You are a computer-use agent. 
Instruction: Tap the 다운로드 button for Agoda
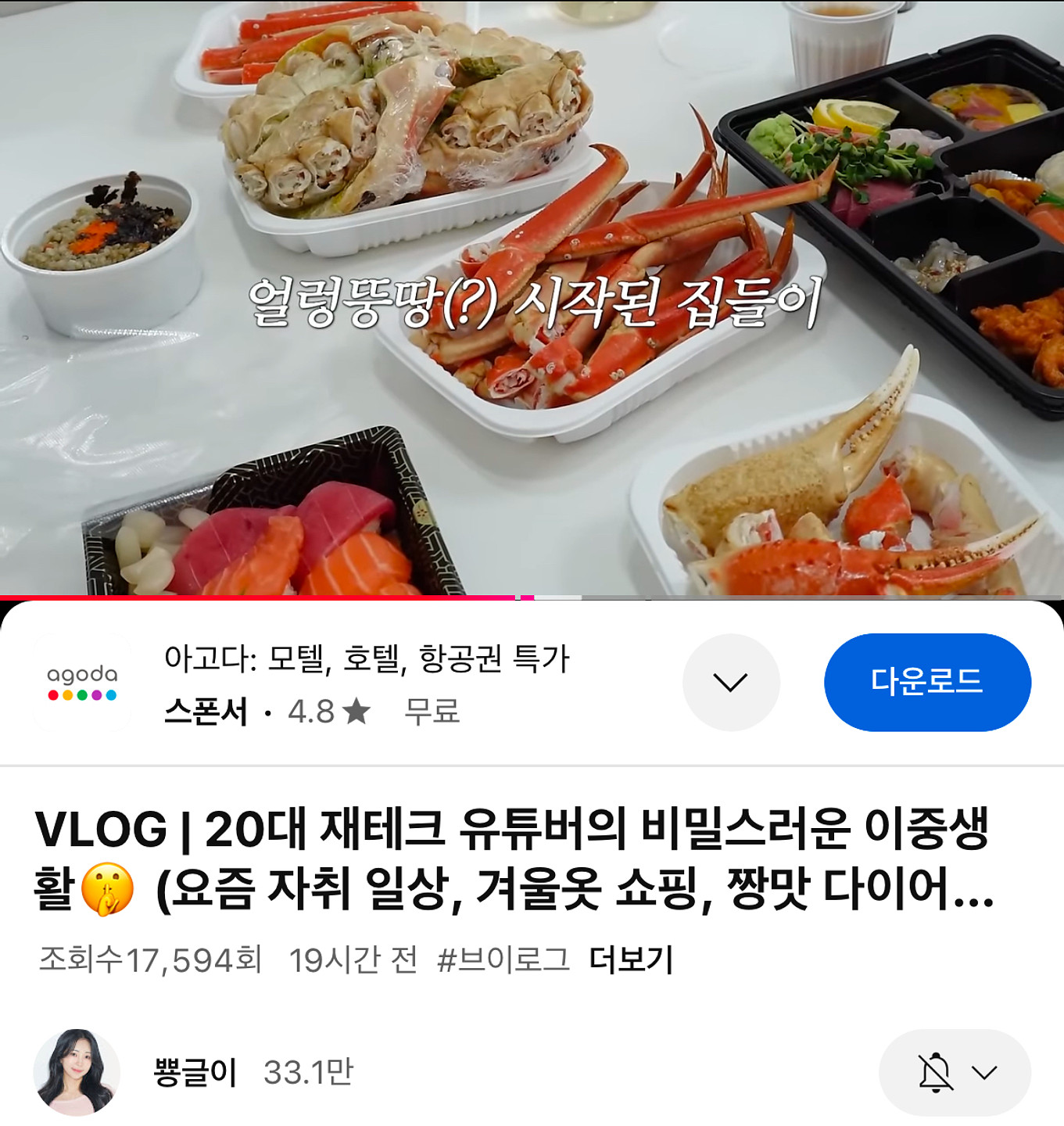point(927,682)
